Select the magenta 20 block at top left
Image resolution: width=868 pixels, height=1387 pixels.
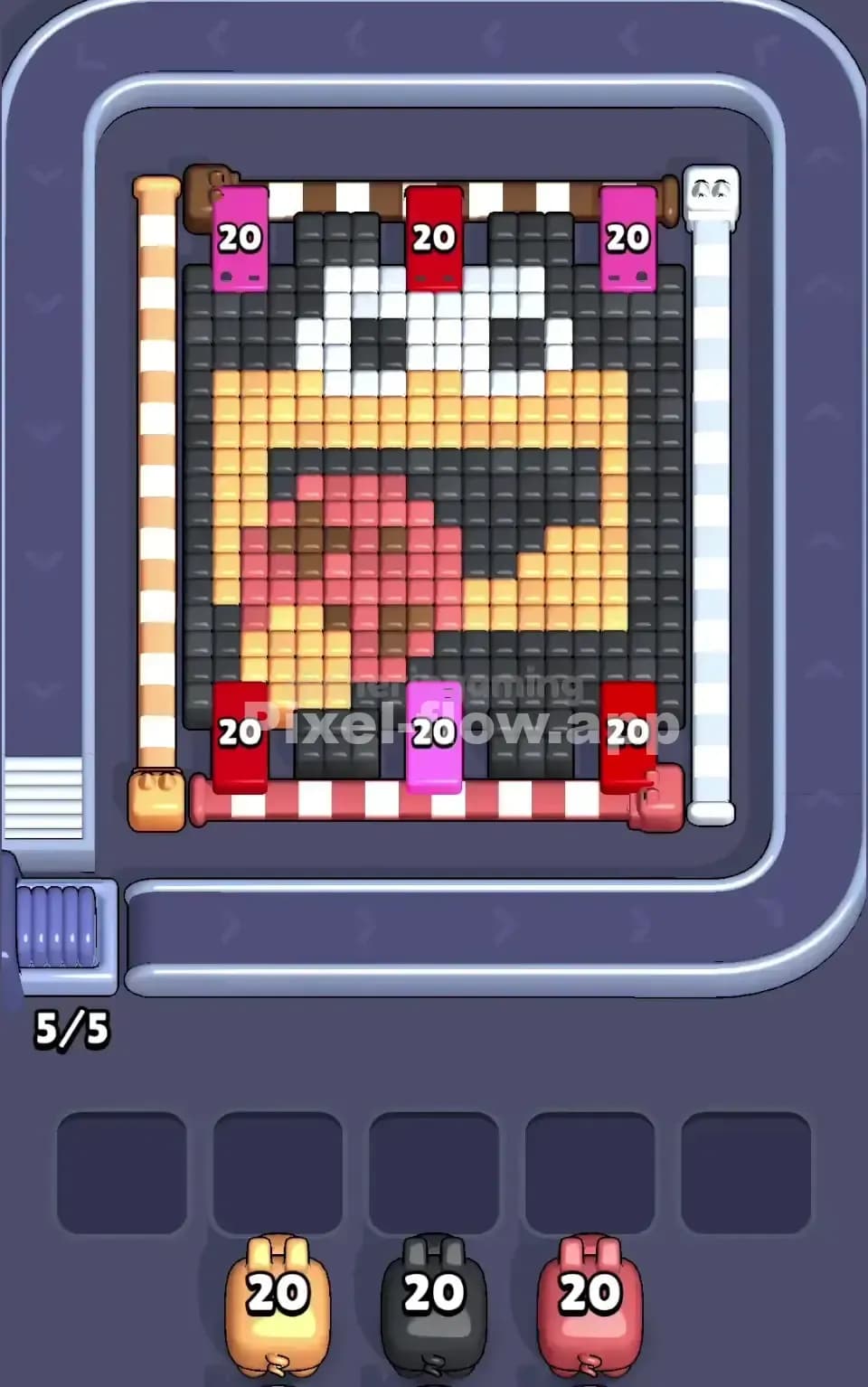tap(238, 239)
